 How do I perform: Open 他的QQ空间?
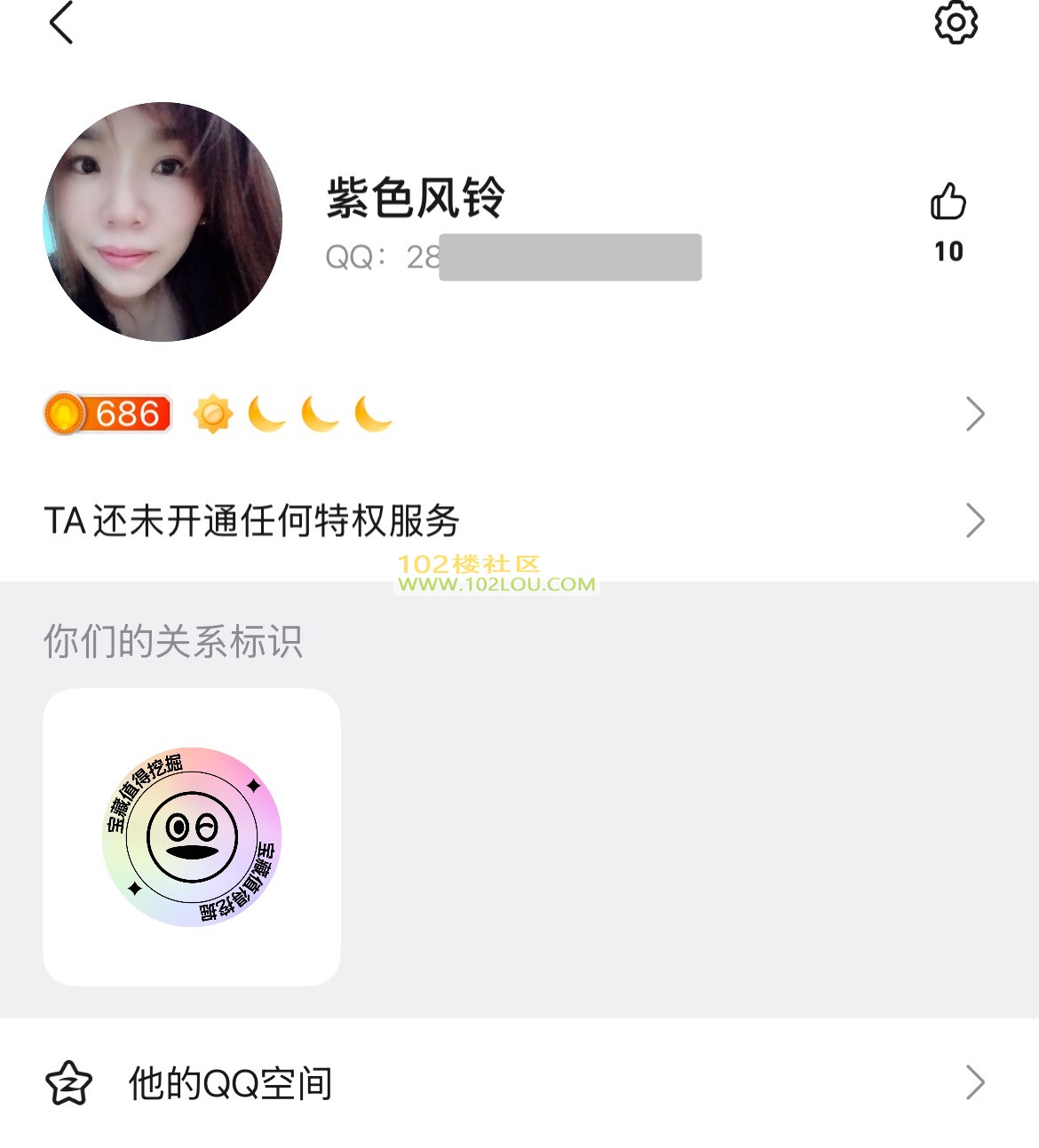tap(515, 1083)
